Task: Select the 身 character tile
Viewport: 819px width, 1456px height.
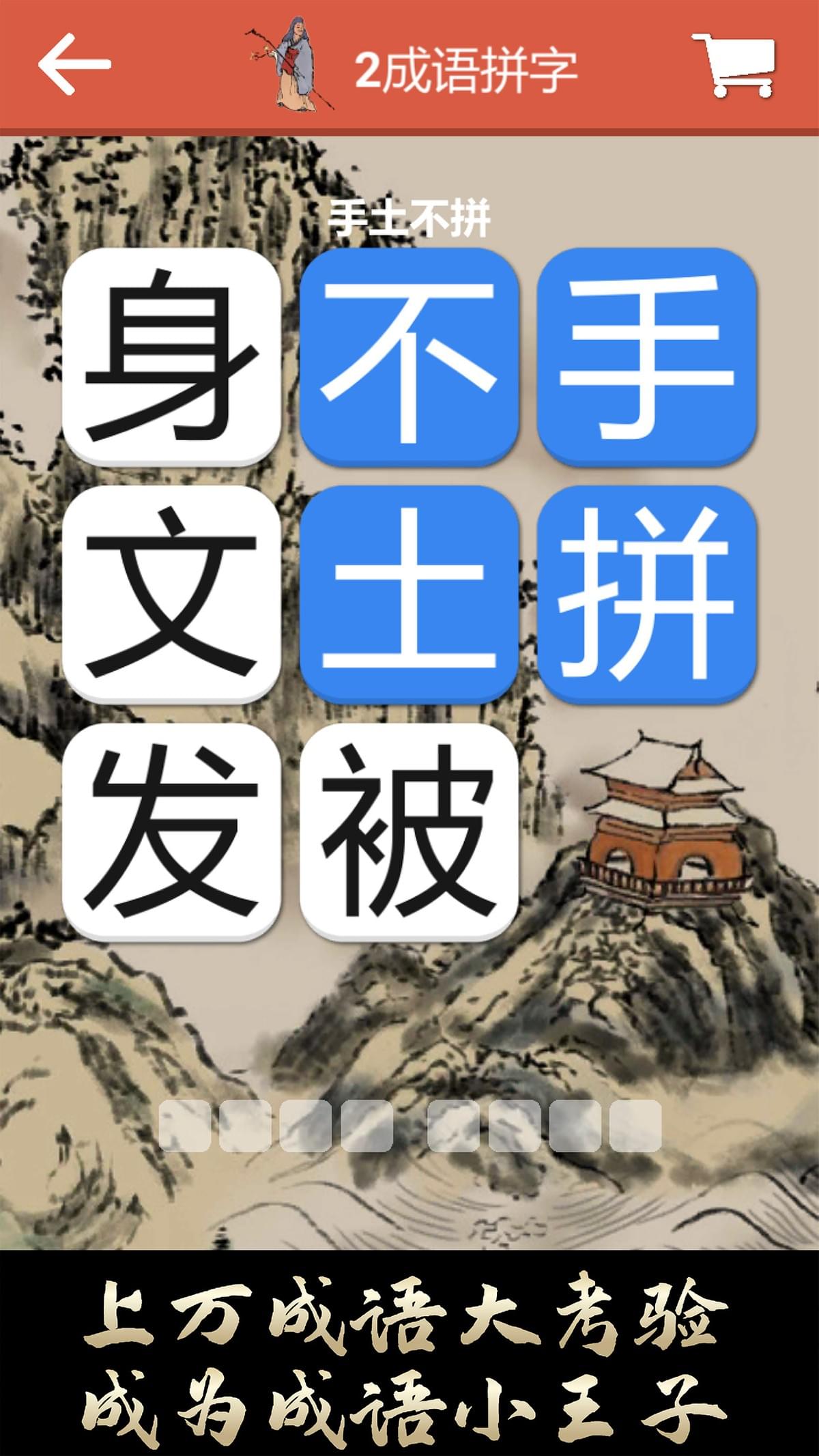Action: point(171,356)
